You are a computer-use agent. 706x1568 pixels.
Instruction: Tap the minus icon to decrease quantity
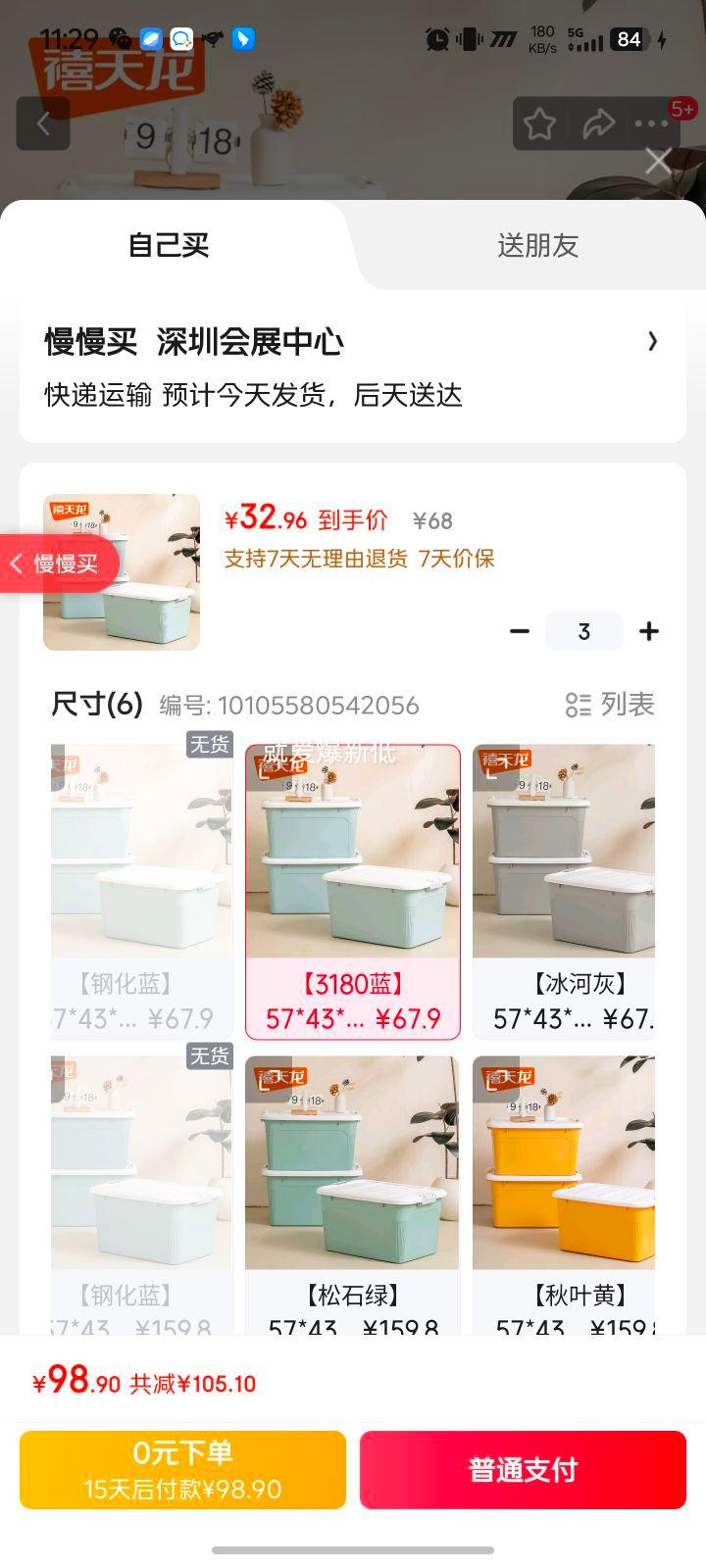[x=520, y=631]
